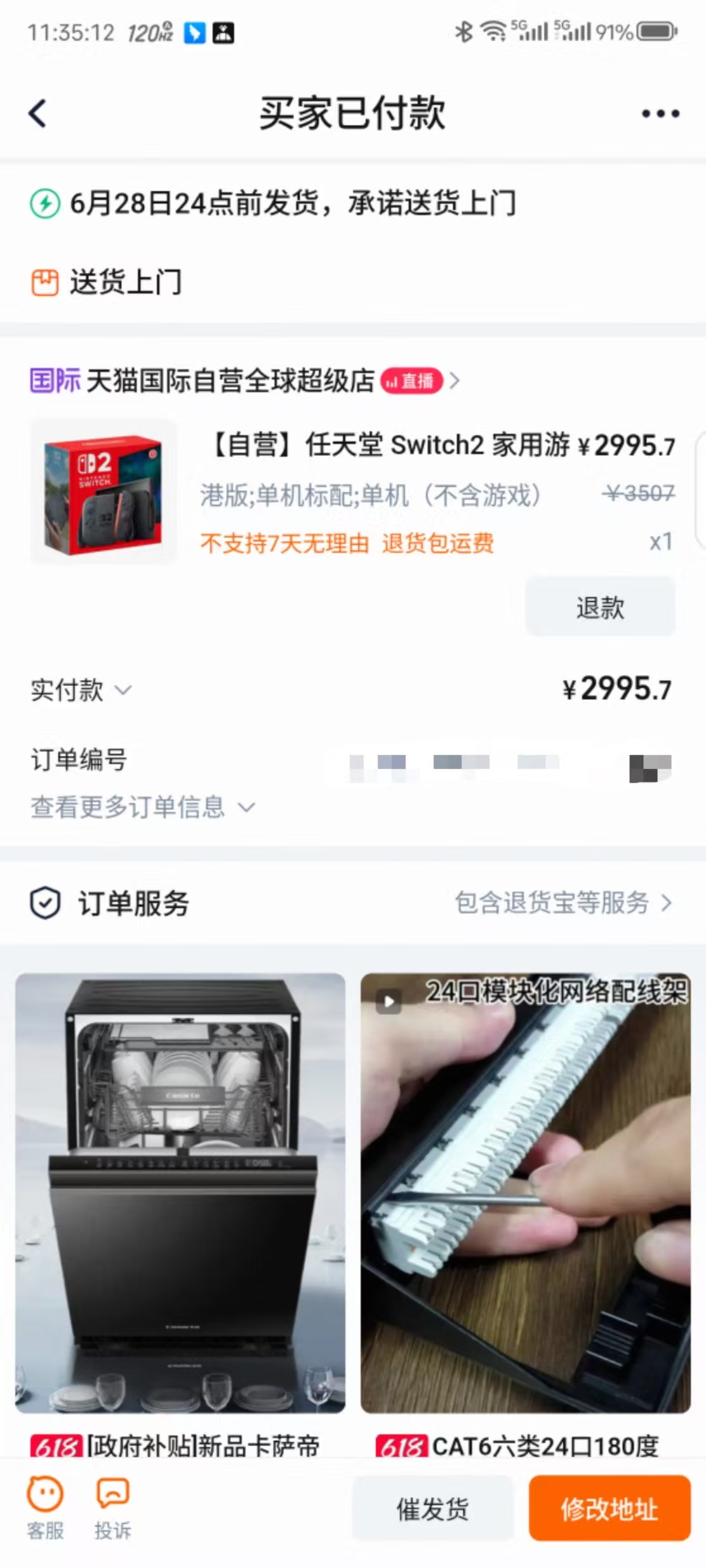Tap 催发货 to urge shipment

point(433,1509)
